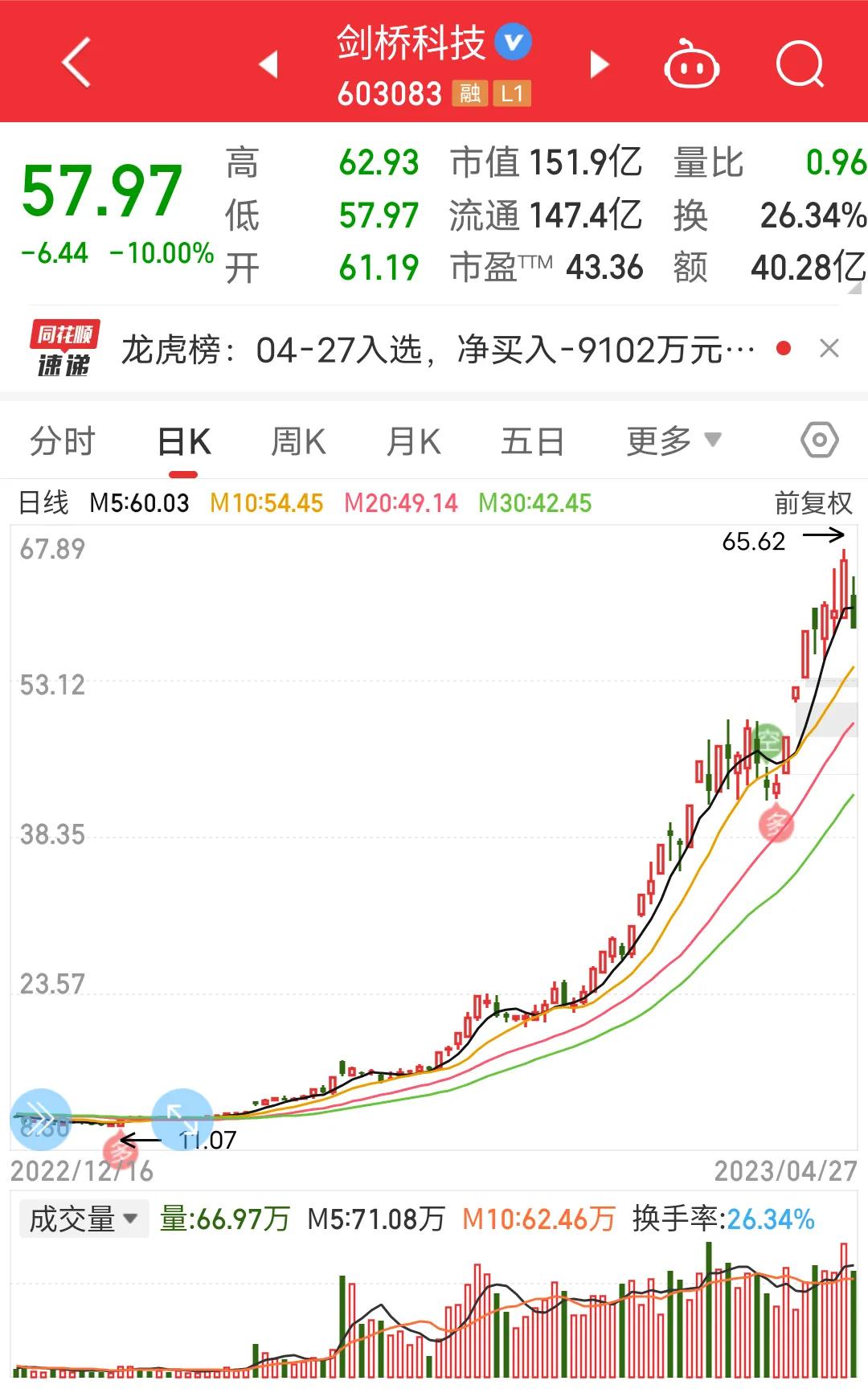The image size is (868, 1397).
Task: Switch to the next stock
Action: 599,64
